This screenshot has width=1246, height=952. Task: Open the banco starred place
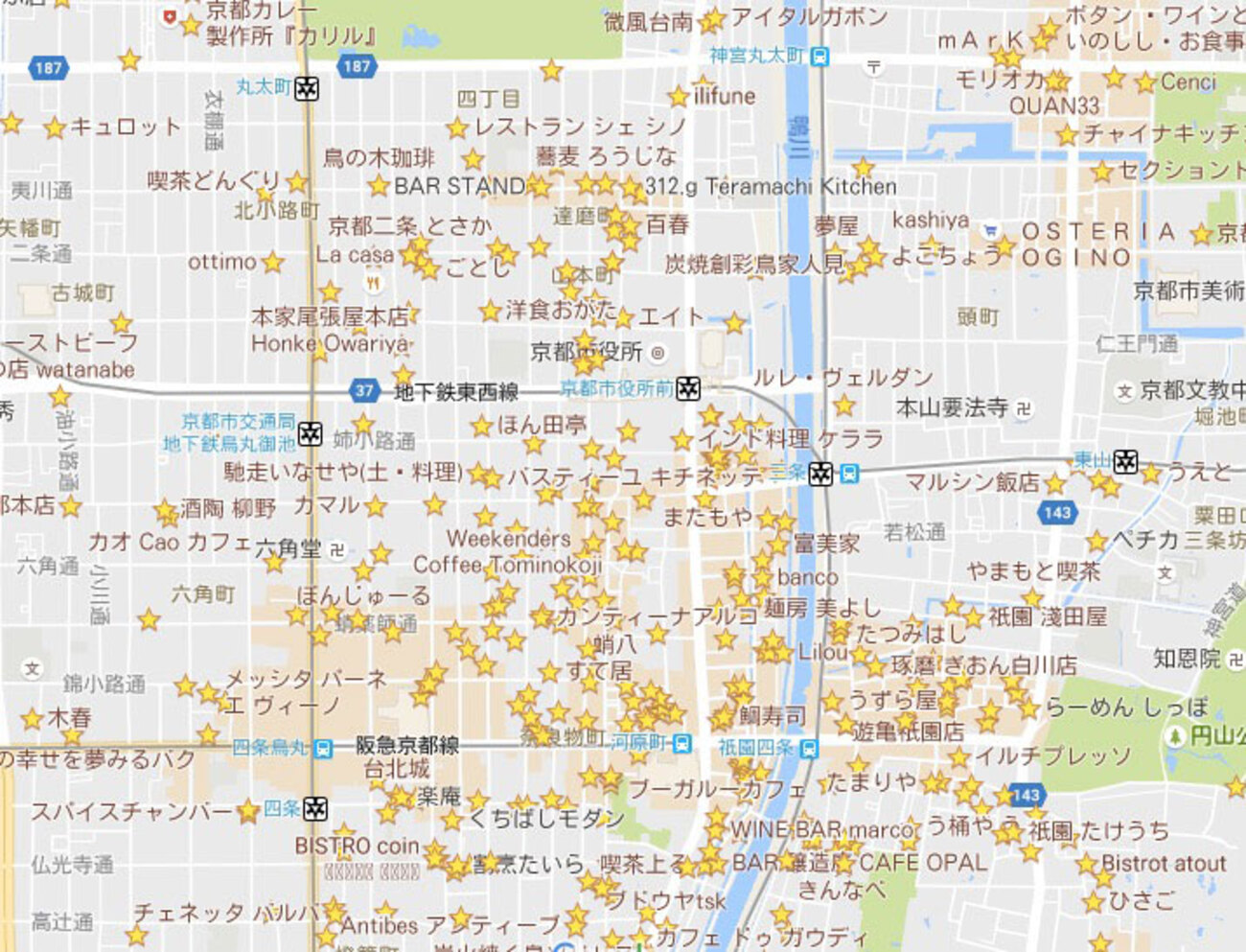pyautogui.click(x=807, y=577)
